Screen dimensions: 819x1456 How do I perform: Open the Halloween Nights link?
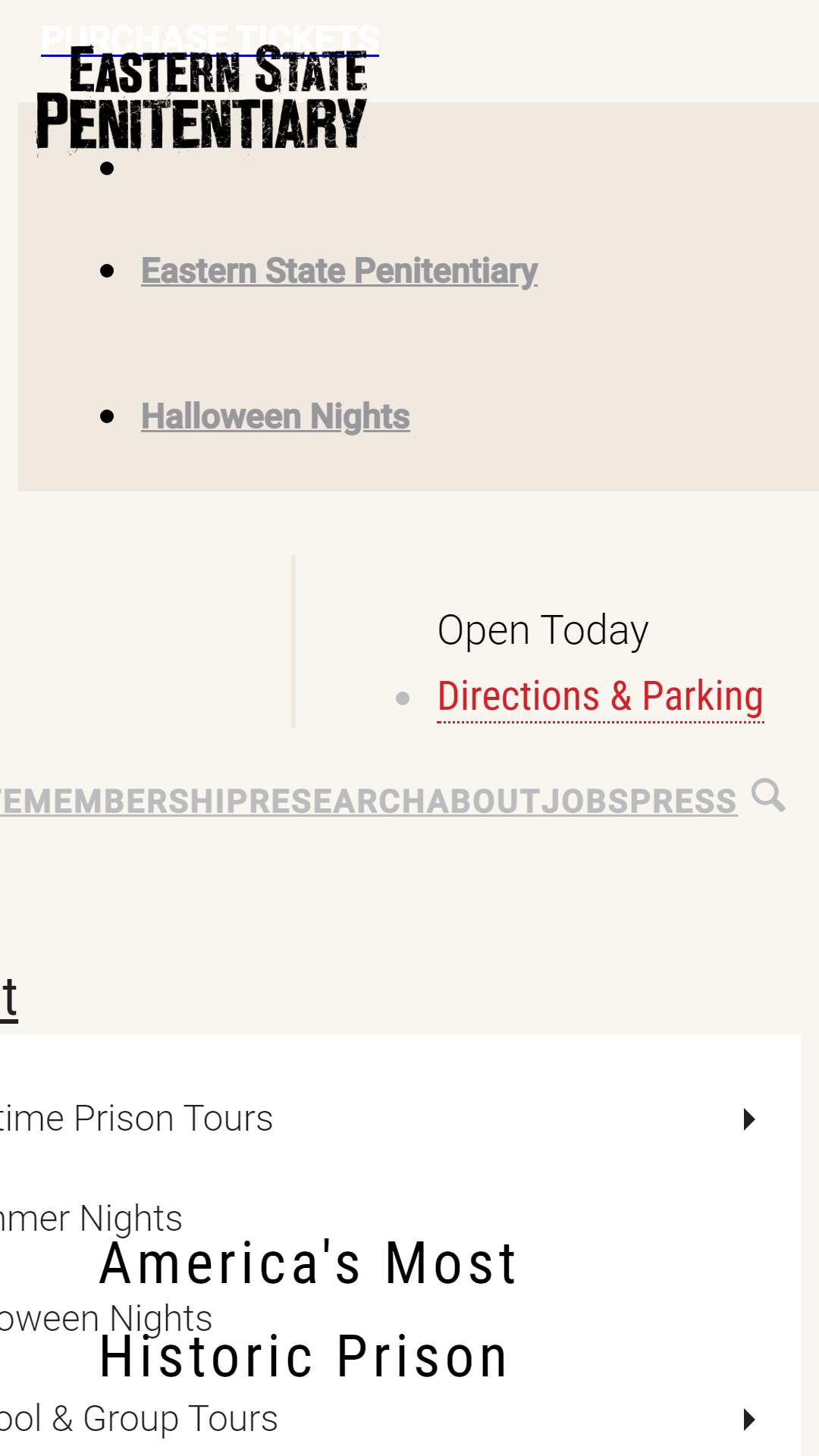tap(275, 417)
